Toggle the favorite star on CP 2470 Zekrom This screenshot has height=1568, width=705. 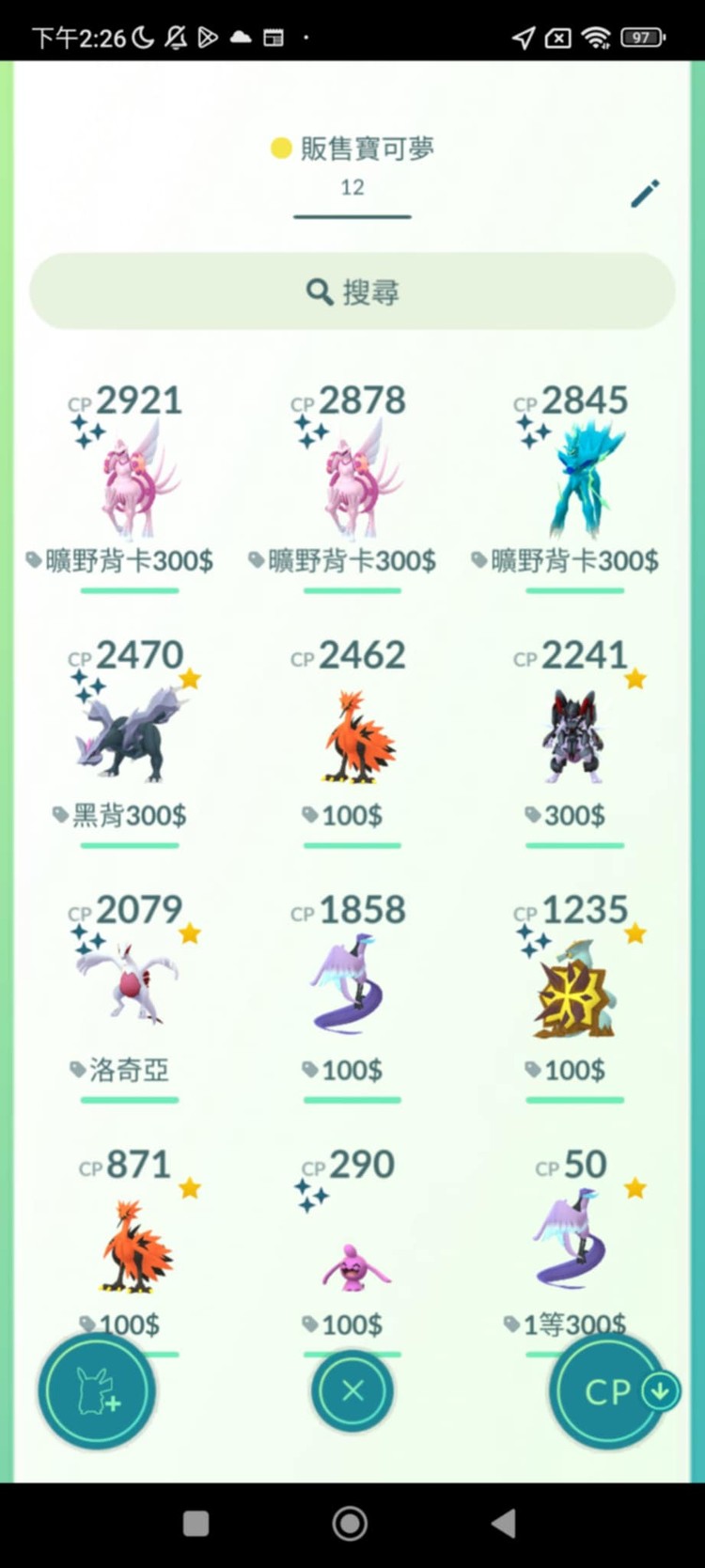click(x=191, y=678)
